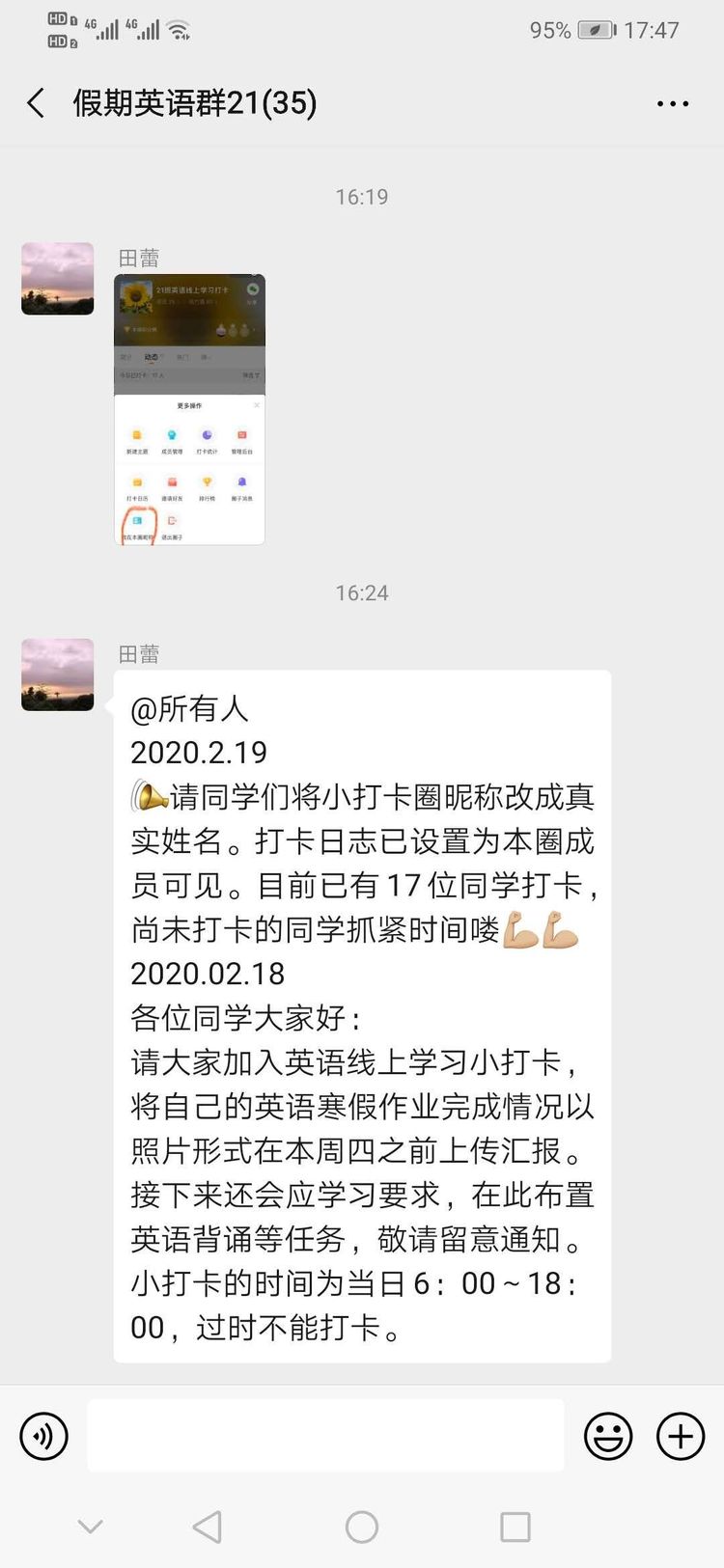Switch to voice message input
Screen dimensions: 724x1568
[44, 1436]
